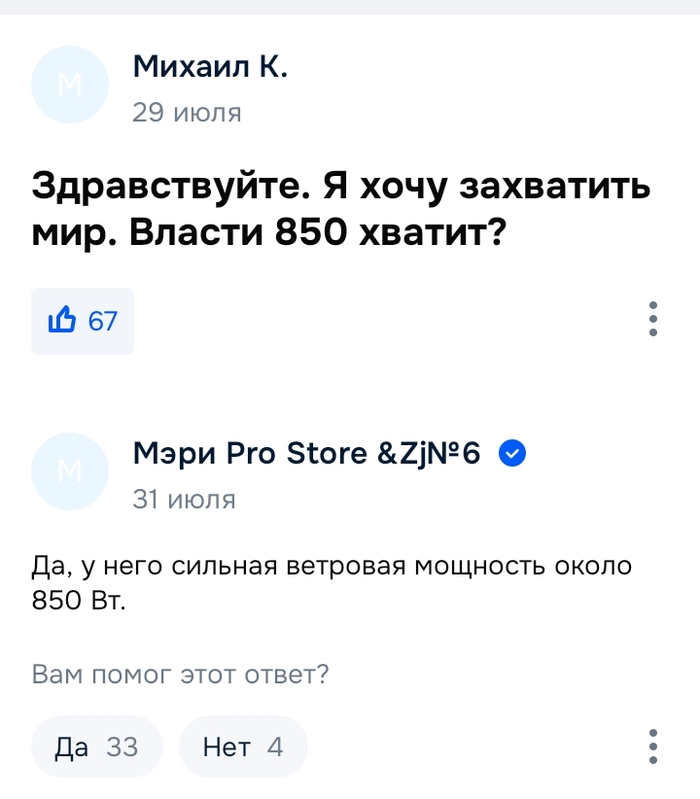Mark the answer as helpful with Да
This screenshot has height=799, width=700.
tap(96, 746)
